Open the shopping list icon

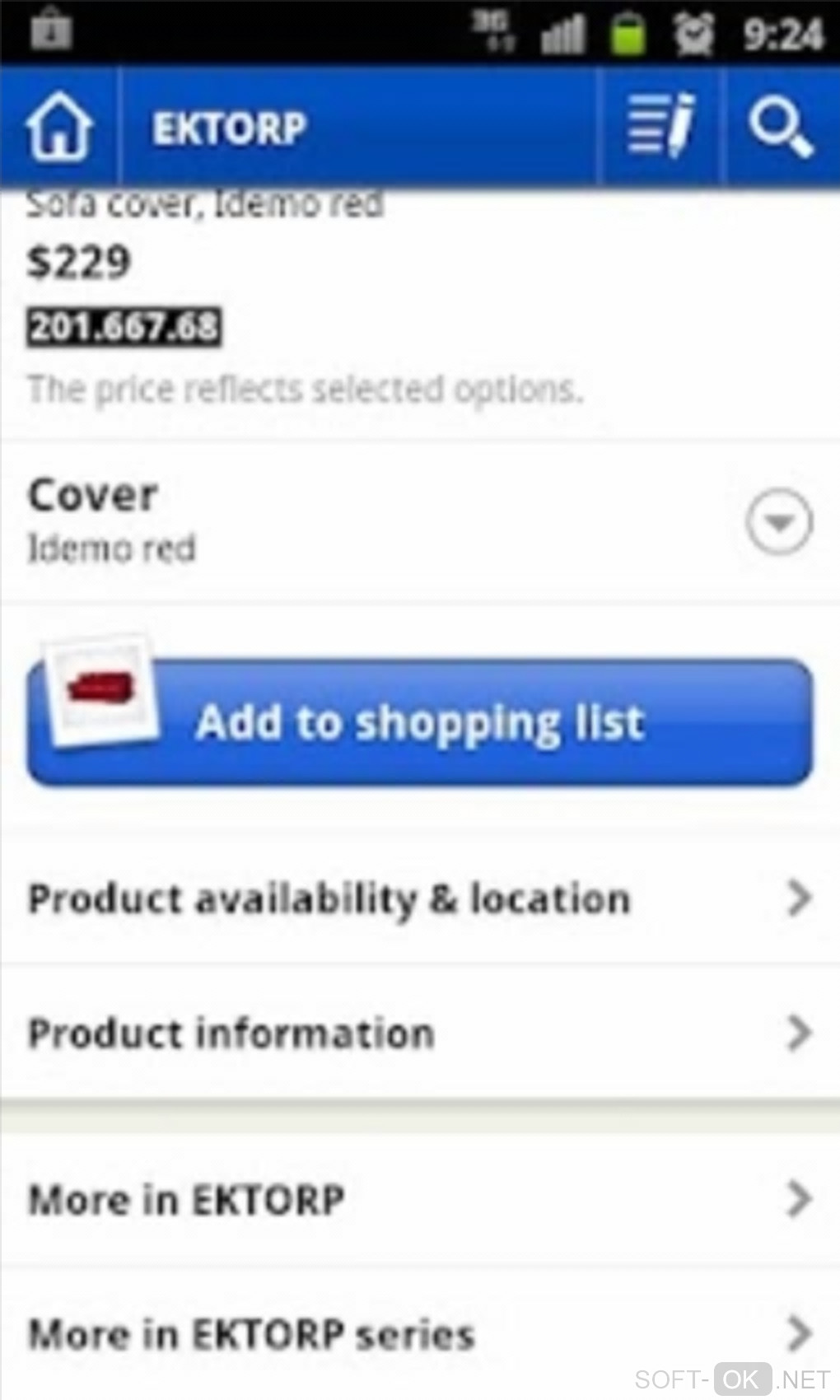point(661,126)
